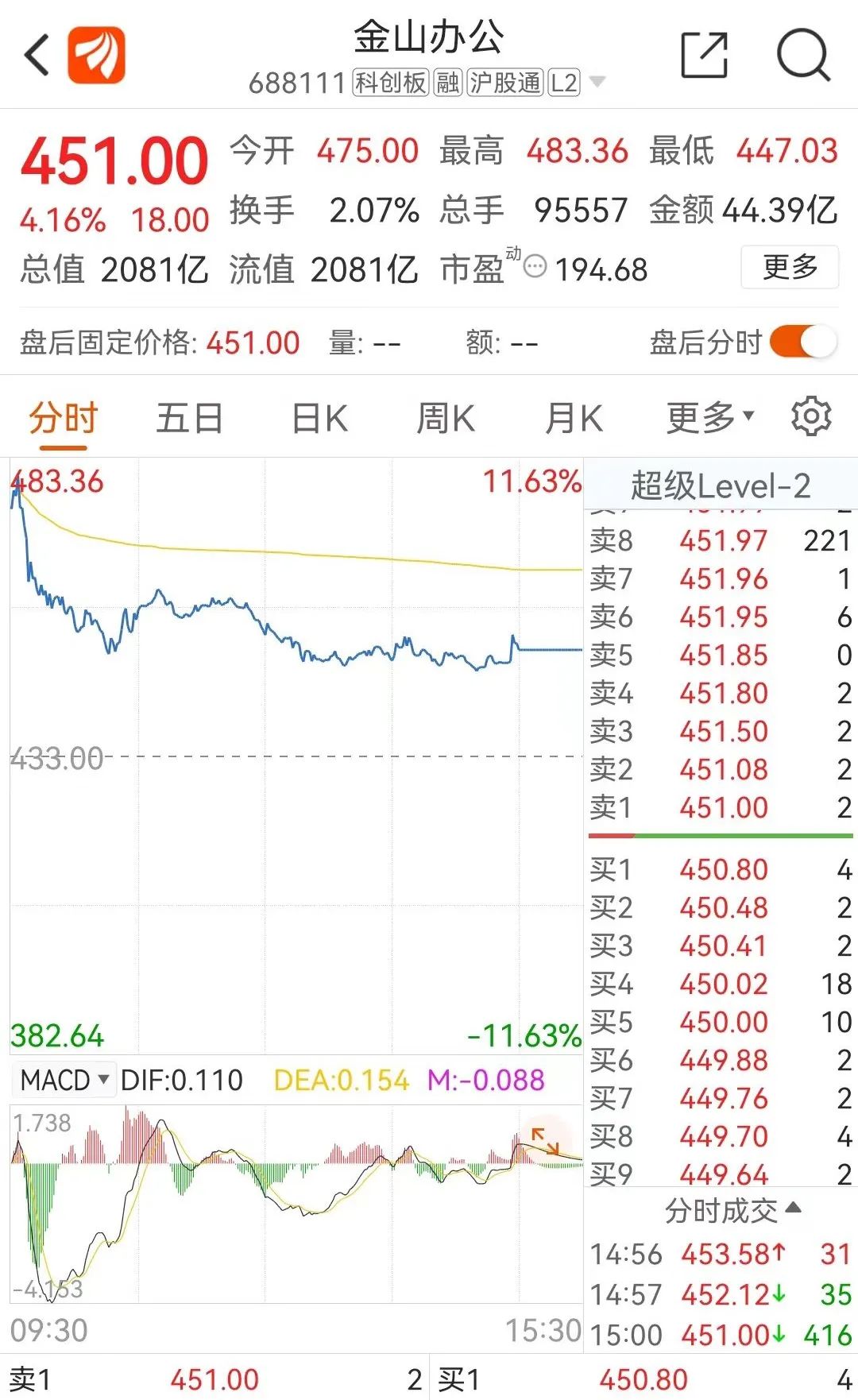Open the 超级Level-2 order book header

(x=721, y=485)
